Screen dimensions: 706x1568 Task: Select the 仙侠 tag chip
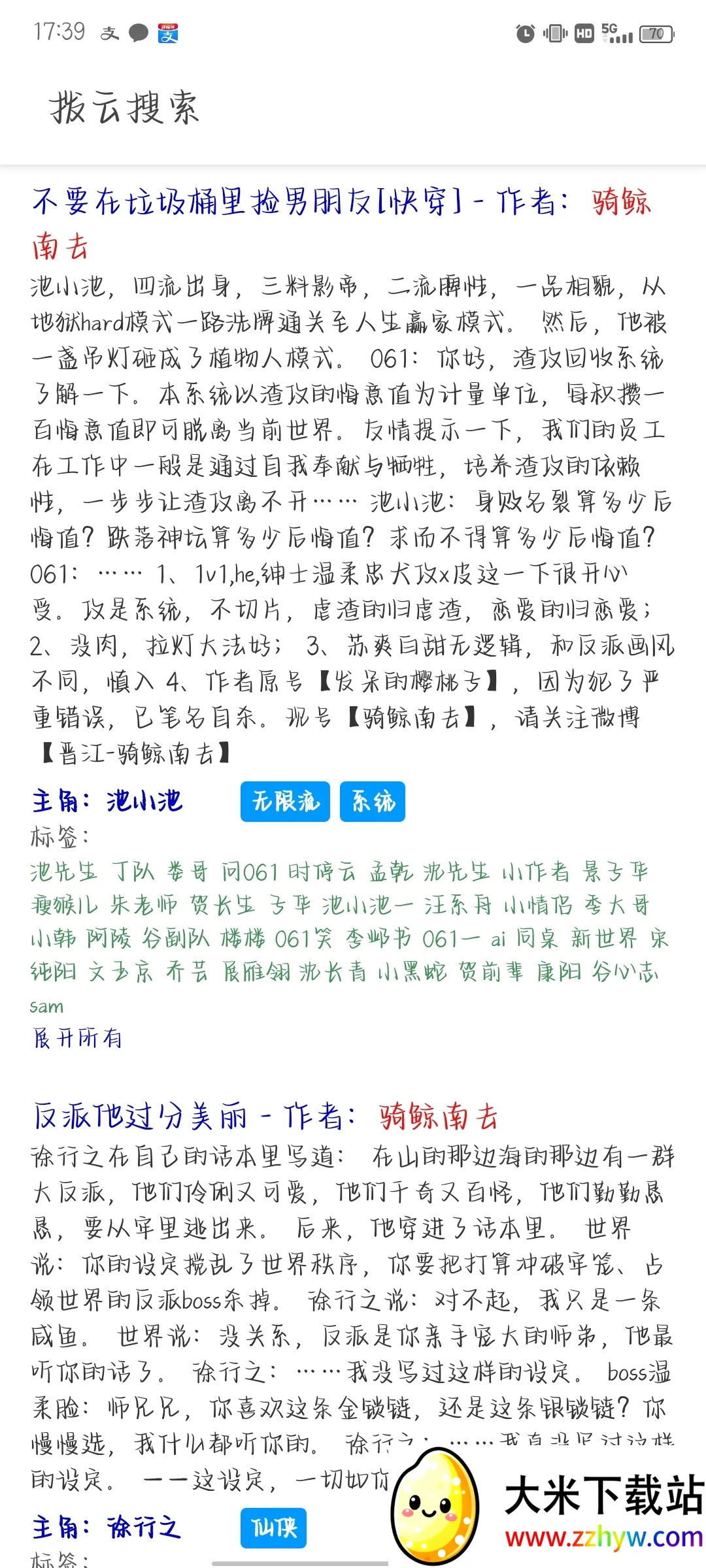(273, 1527)
